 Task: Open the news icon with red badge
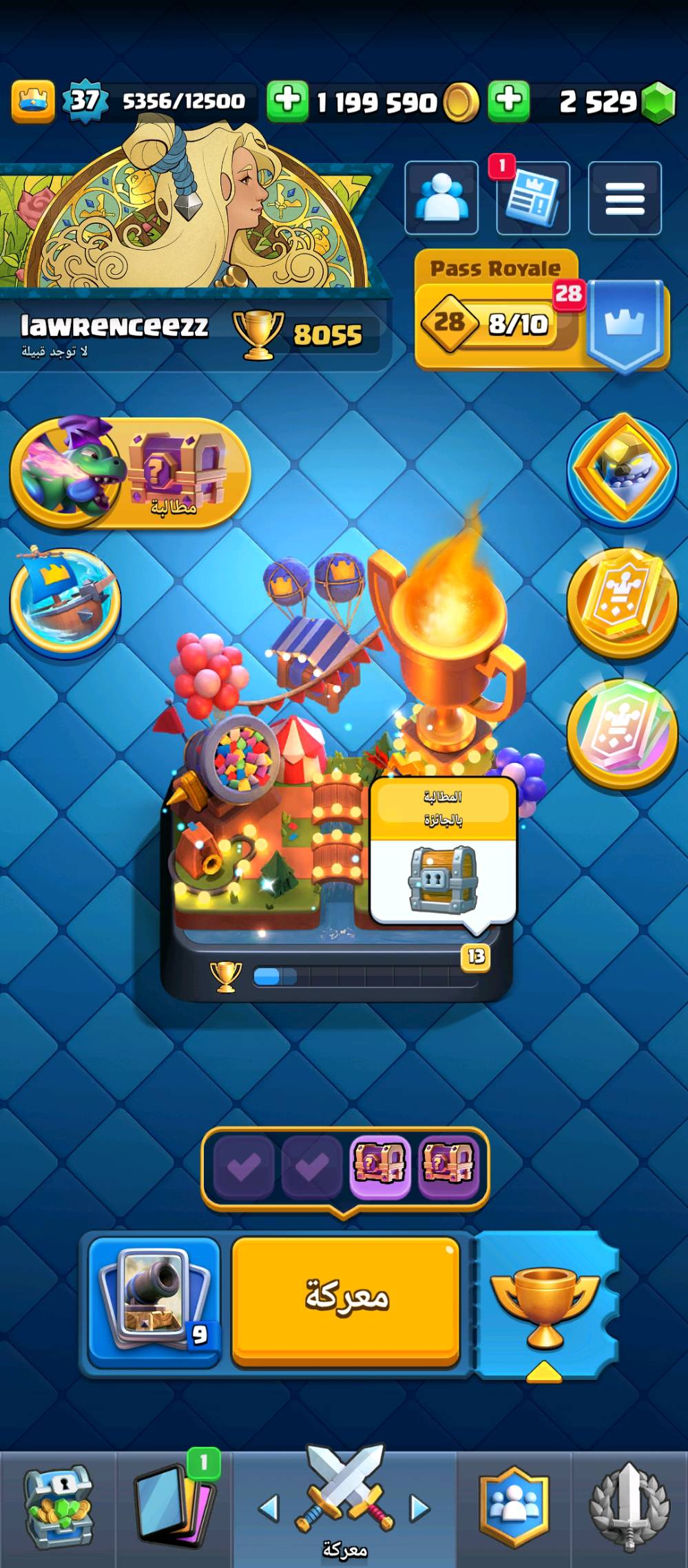[532, 198]
